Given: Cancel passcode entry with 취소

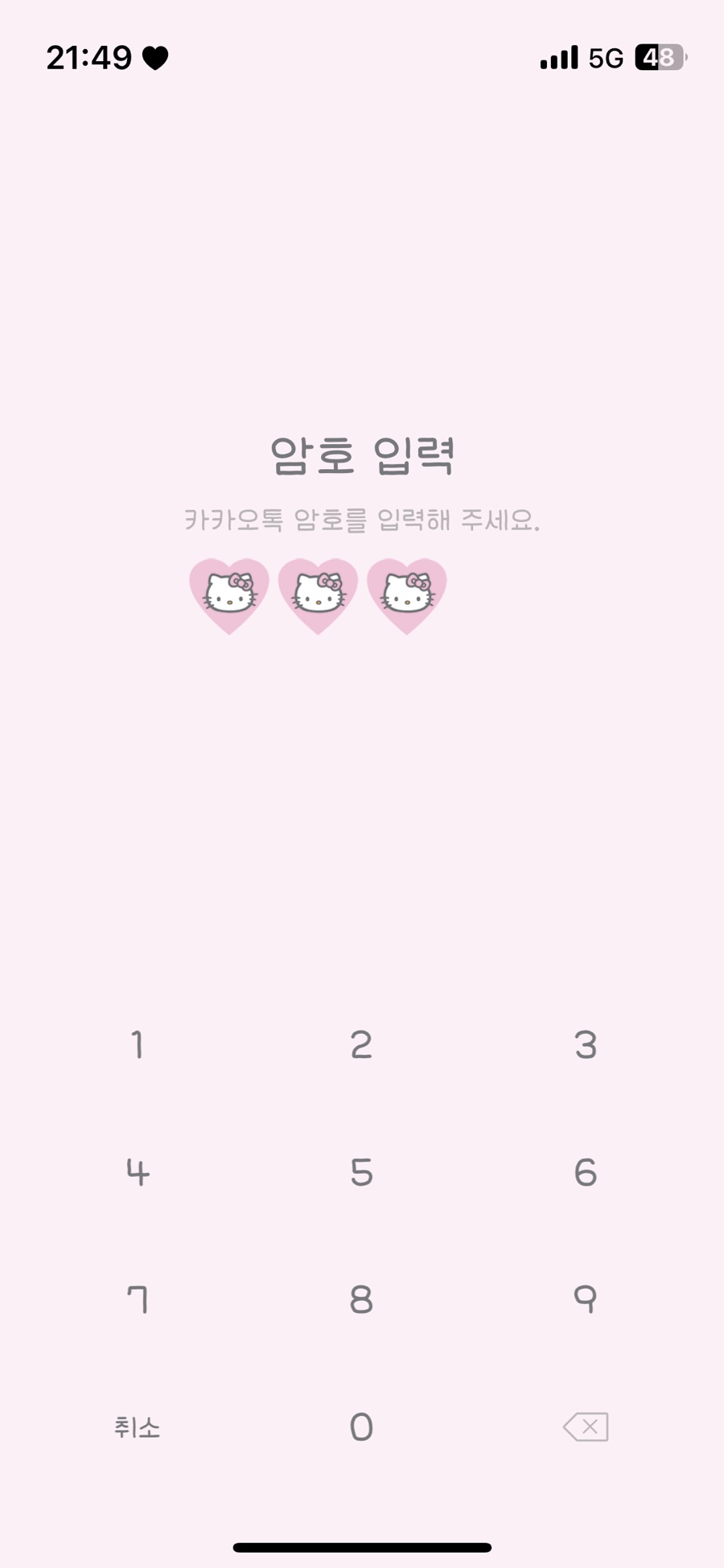Looking at the screenshot, I should (138, 1427).
